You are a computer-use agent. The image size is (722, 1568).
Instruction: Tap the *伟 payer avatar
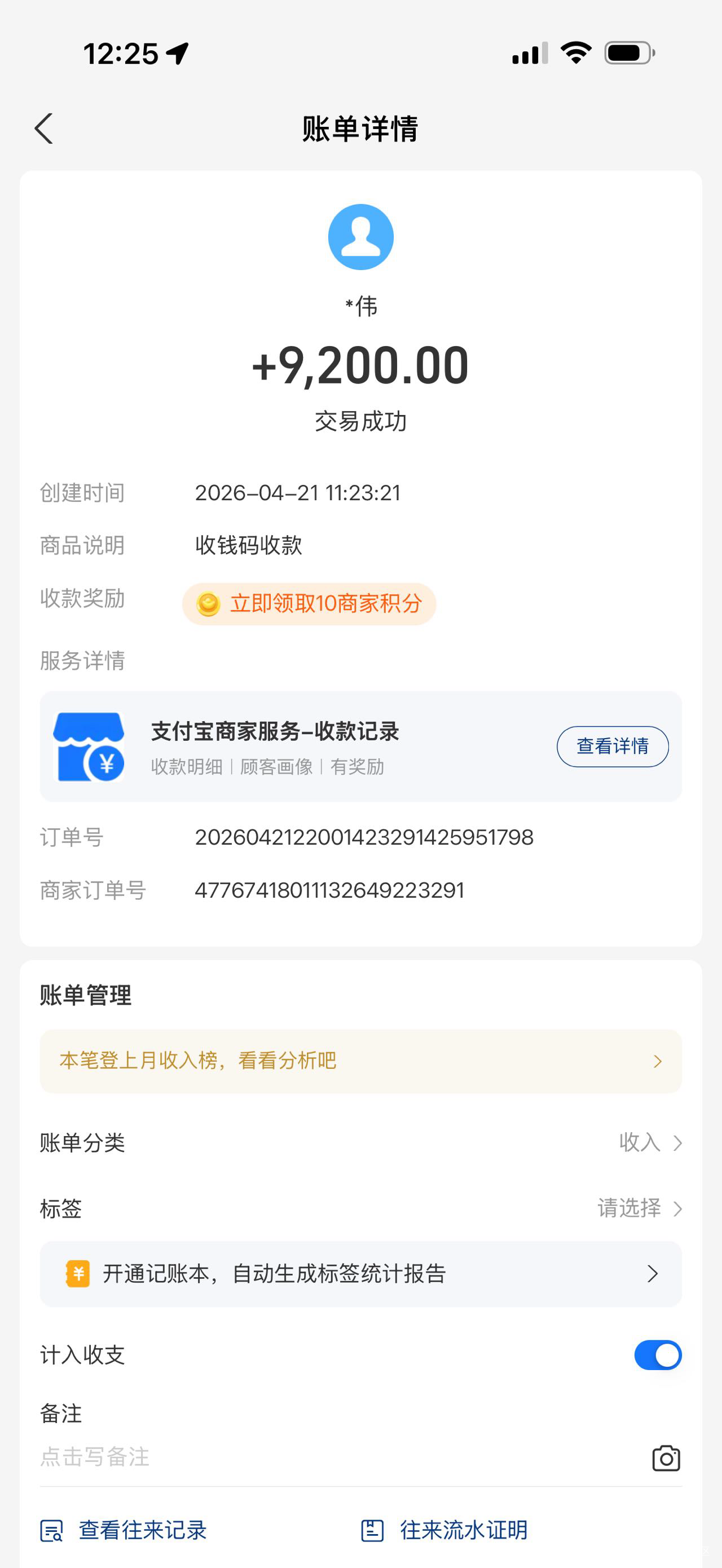[360, 237]
